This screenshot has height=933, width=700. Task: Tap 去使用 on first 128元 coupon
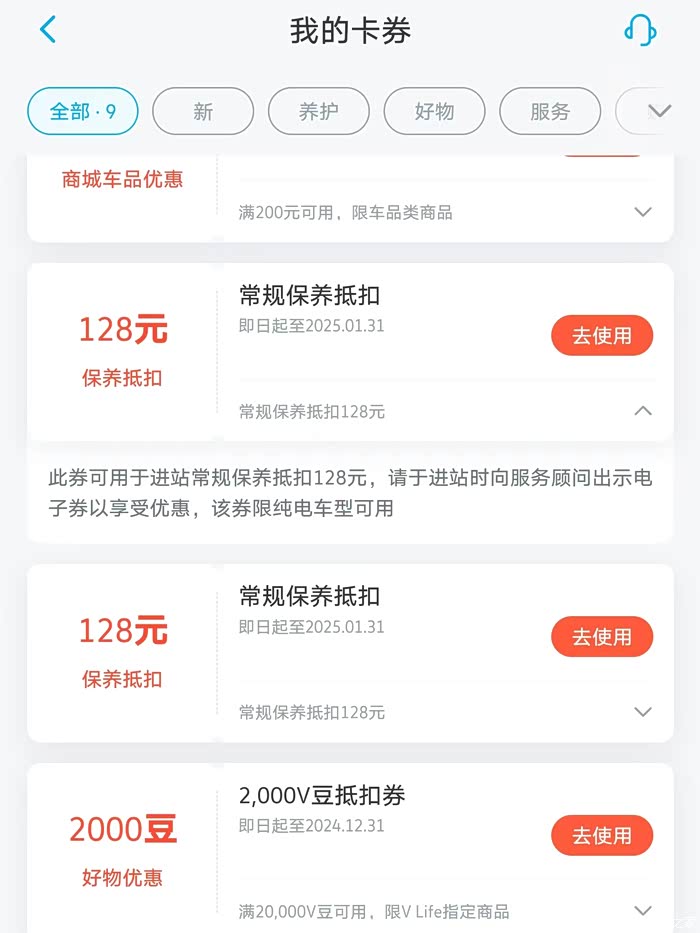pyautogui.click(x=602, y=336)
